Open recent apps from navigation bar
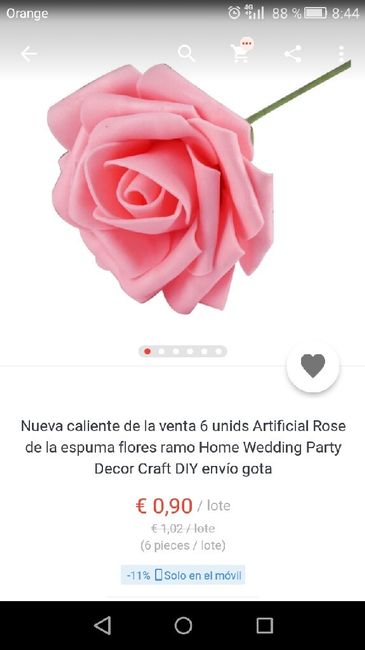Image resolution: width=365 pixels, height=650 pixels. (264, 625)
